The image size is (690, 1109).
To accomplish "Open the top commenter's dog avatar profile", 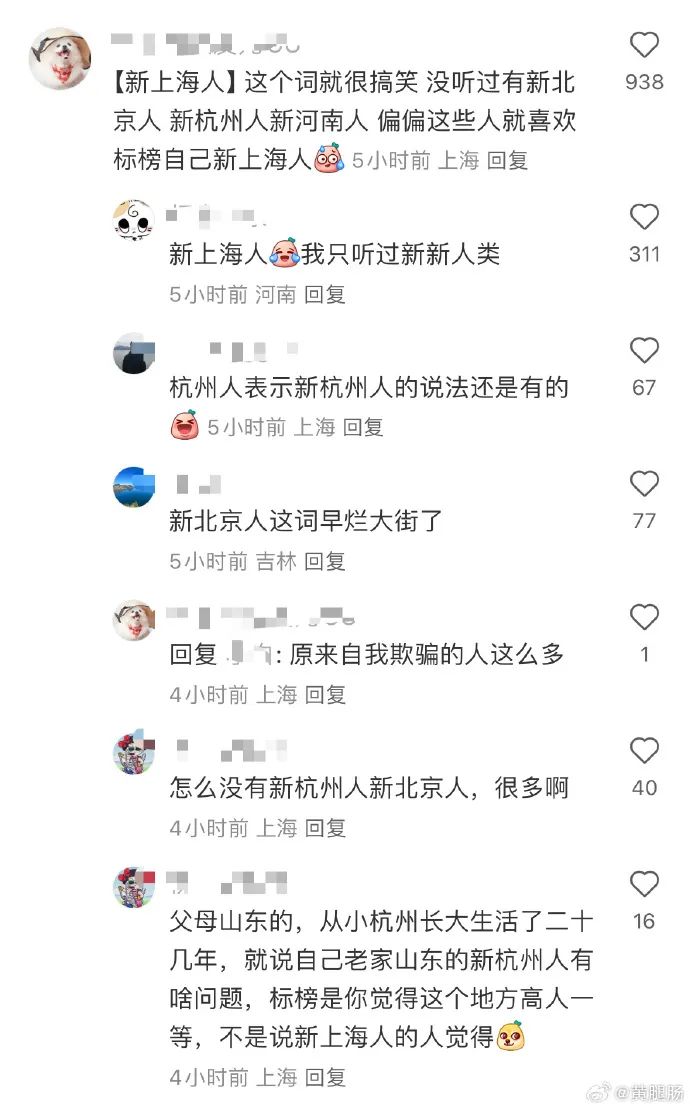I will pyautogui.click(x=60, y=60).
